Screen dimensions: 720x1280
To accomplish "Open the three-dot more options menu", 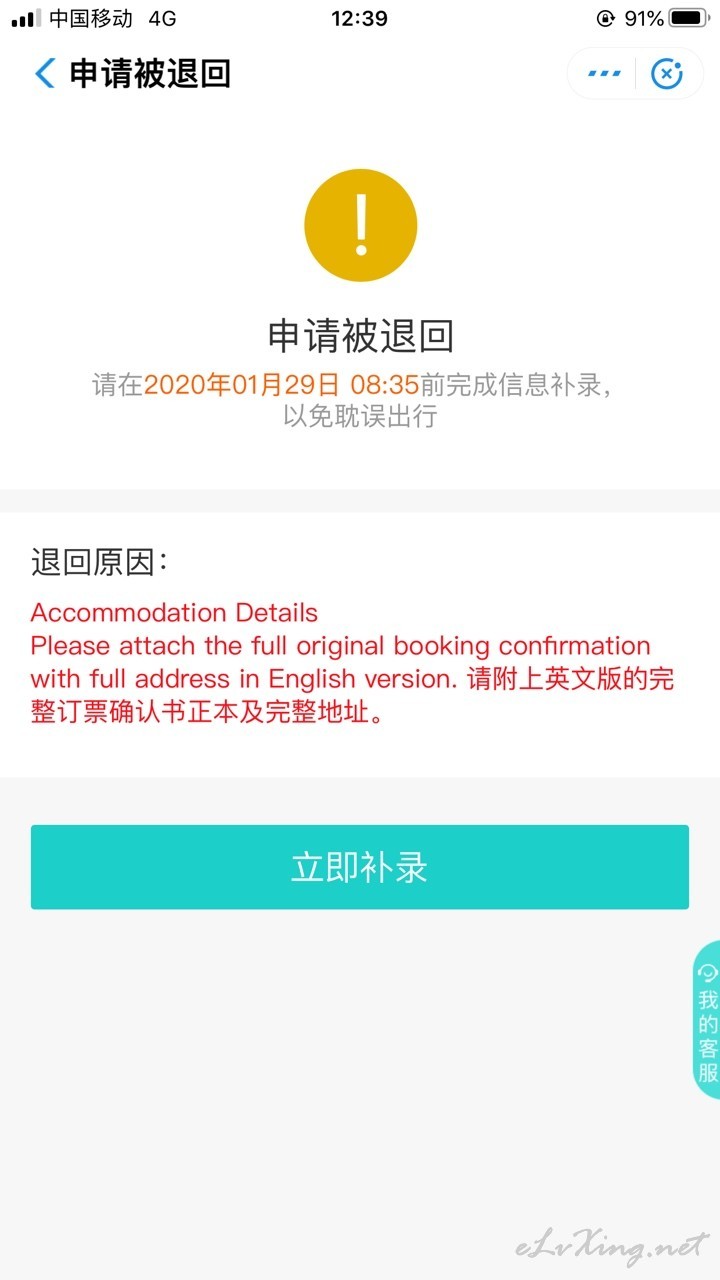I will [x=604, y=74].
